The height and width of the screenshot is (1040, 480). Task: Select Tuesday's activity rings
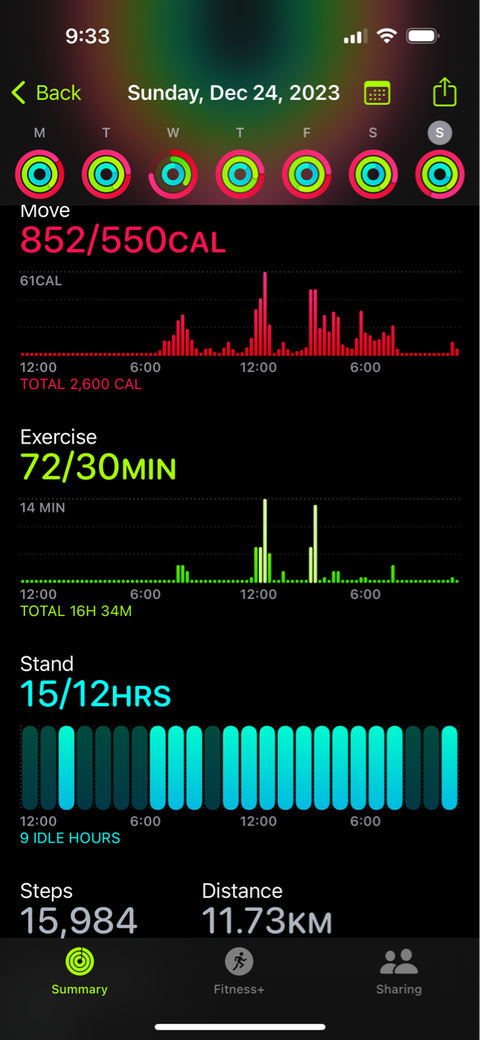click(x=106, y=174)
